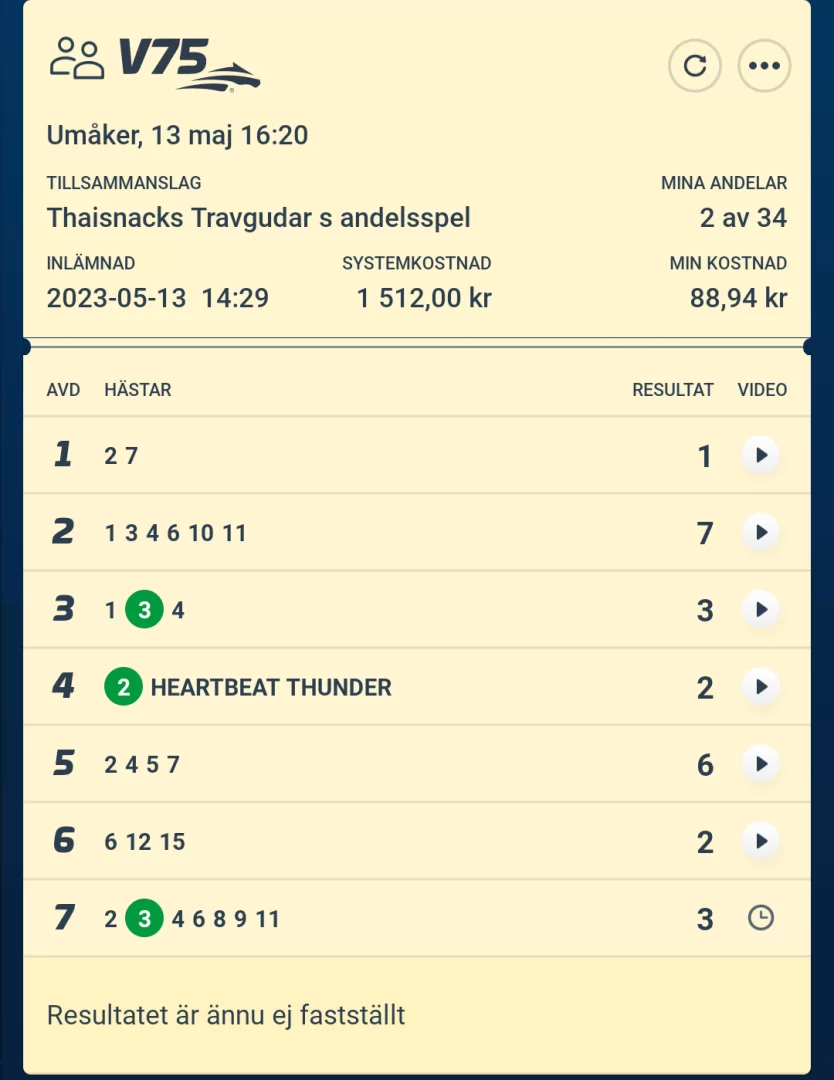Open the three-dot overflow menu
Image resolution: width=834 pixels, height=1080 pixels.
click(x=764, y=66)
